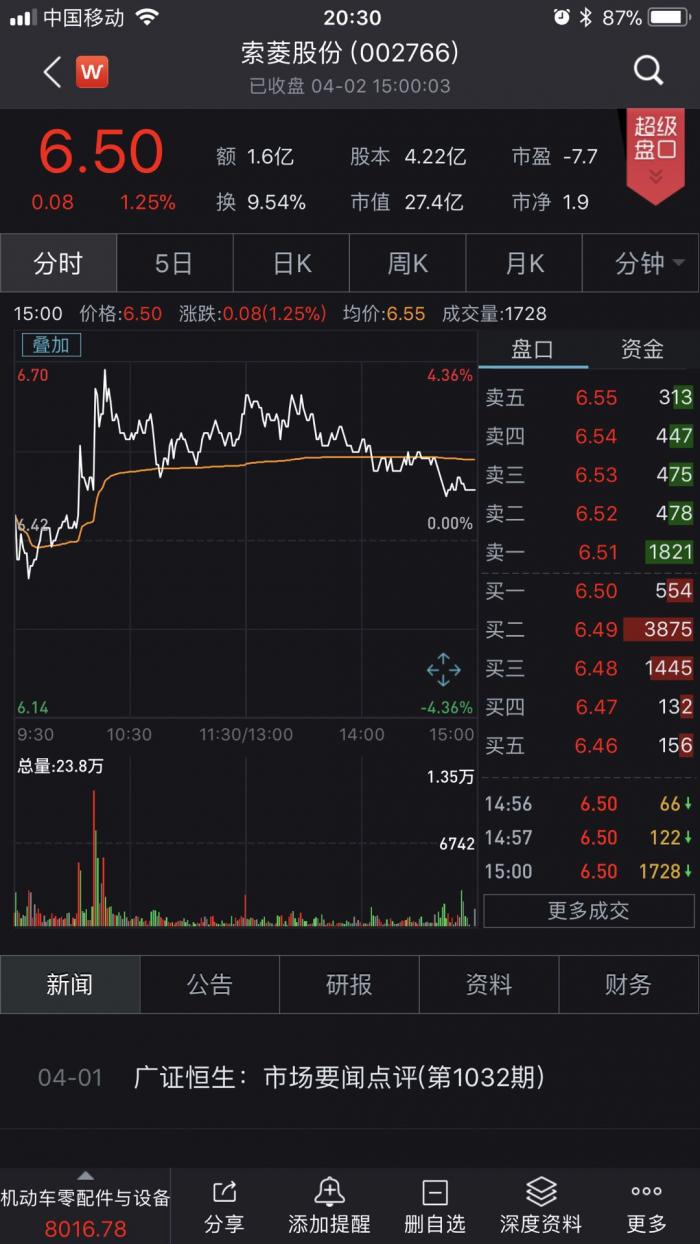This screenshot has width=700, height=1244.
Task: Switch to the 5日 chart tab
Action: [174, 264]
